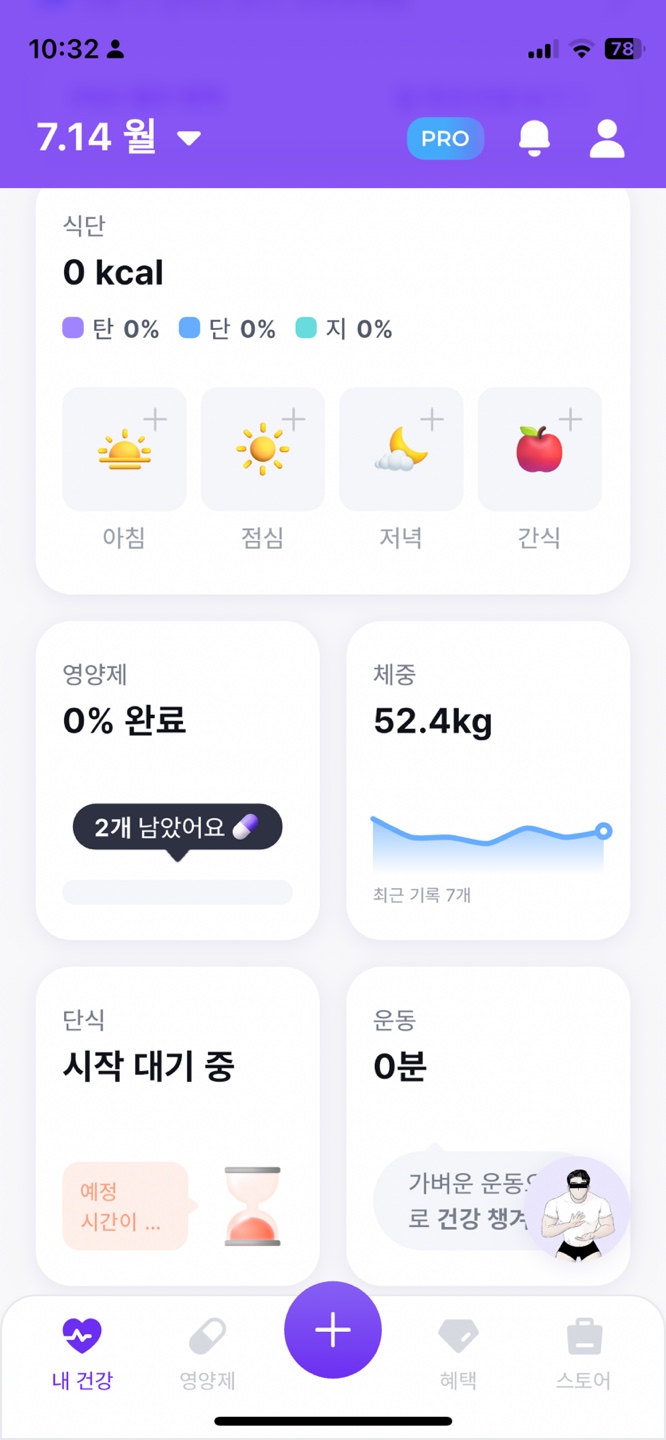The image size is (666, 1440).
Task: Add a snack entry under 간식
Action: click(x=539, y=449)
